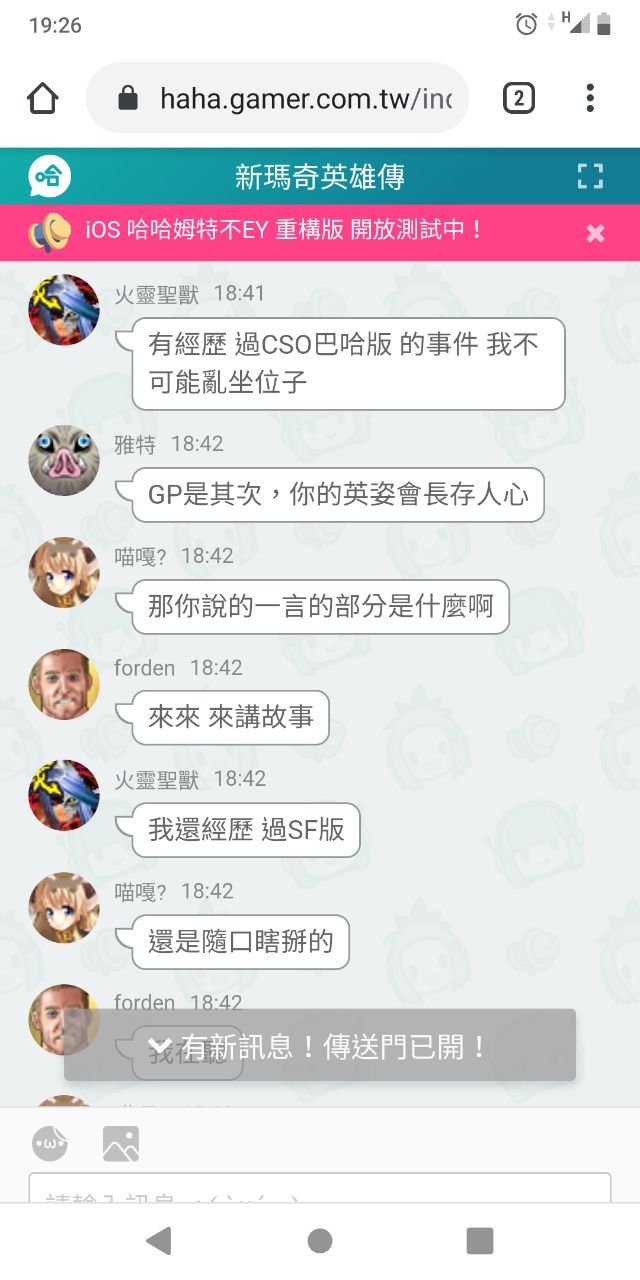Dismiss the pink iOS test banner
The image size is (640, 1280).
point(595,233)
